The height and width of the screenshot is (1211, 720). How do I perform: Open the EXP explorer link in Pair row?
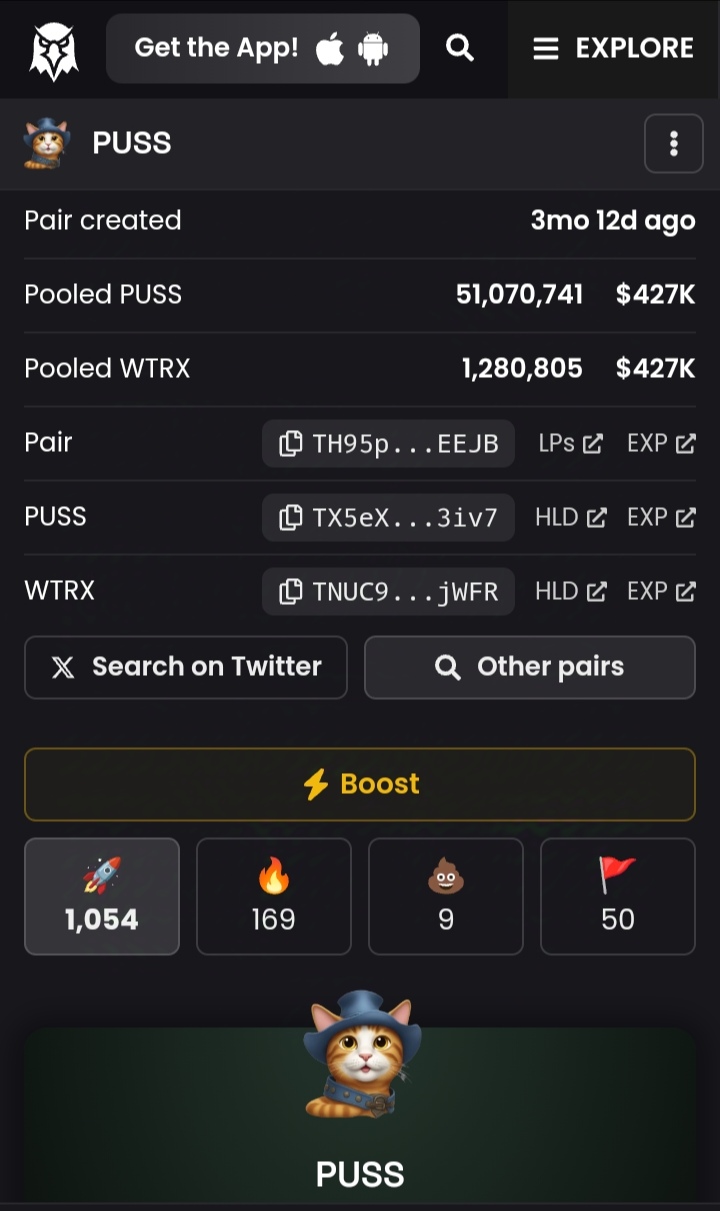pos(660,443)
